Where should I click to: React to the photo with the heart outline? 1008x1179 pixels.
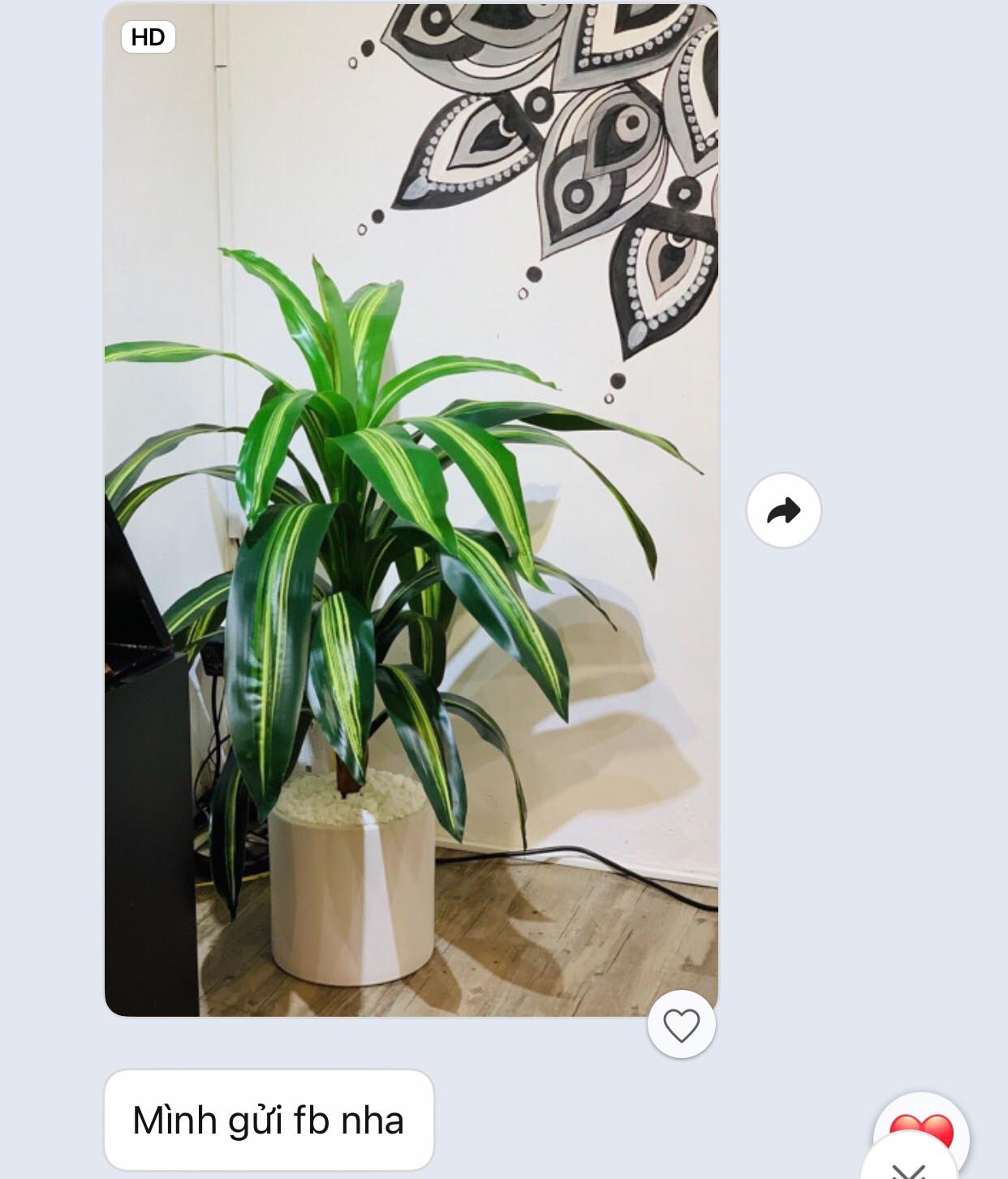coord(681,1025)
